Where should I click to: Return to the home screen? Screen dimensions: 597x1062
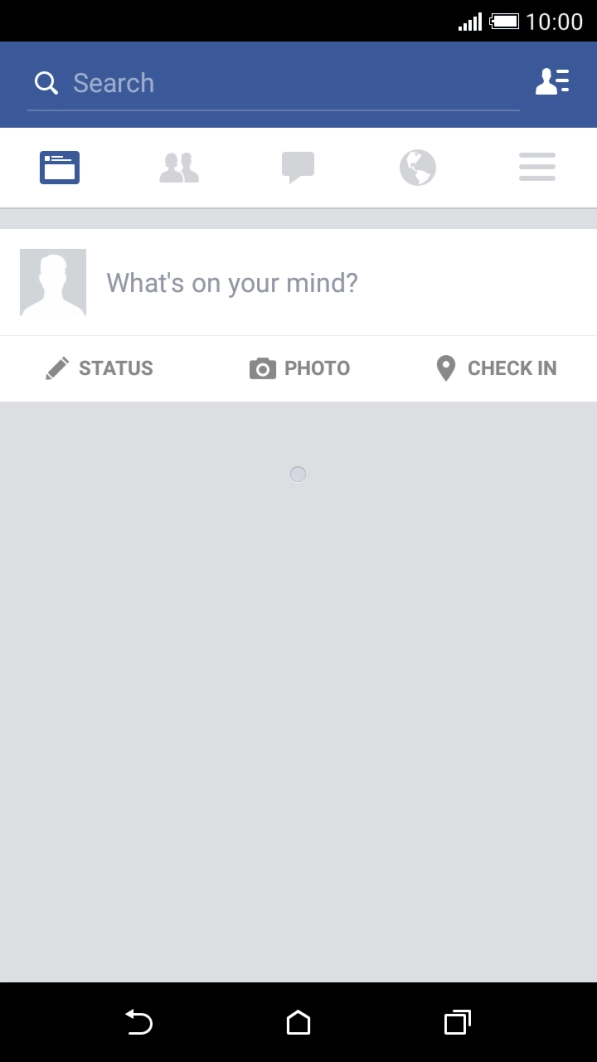click(298, 1022)
